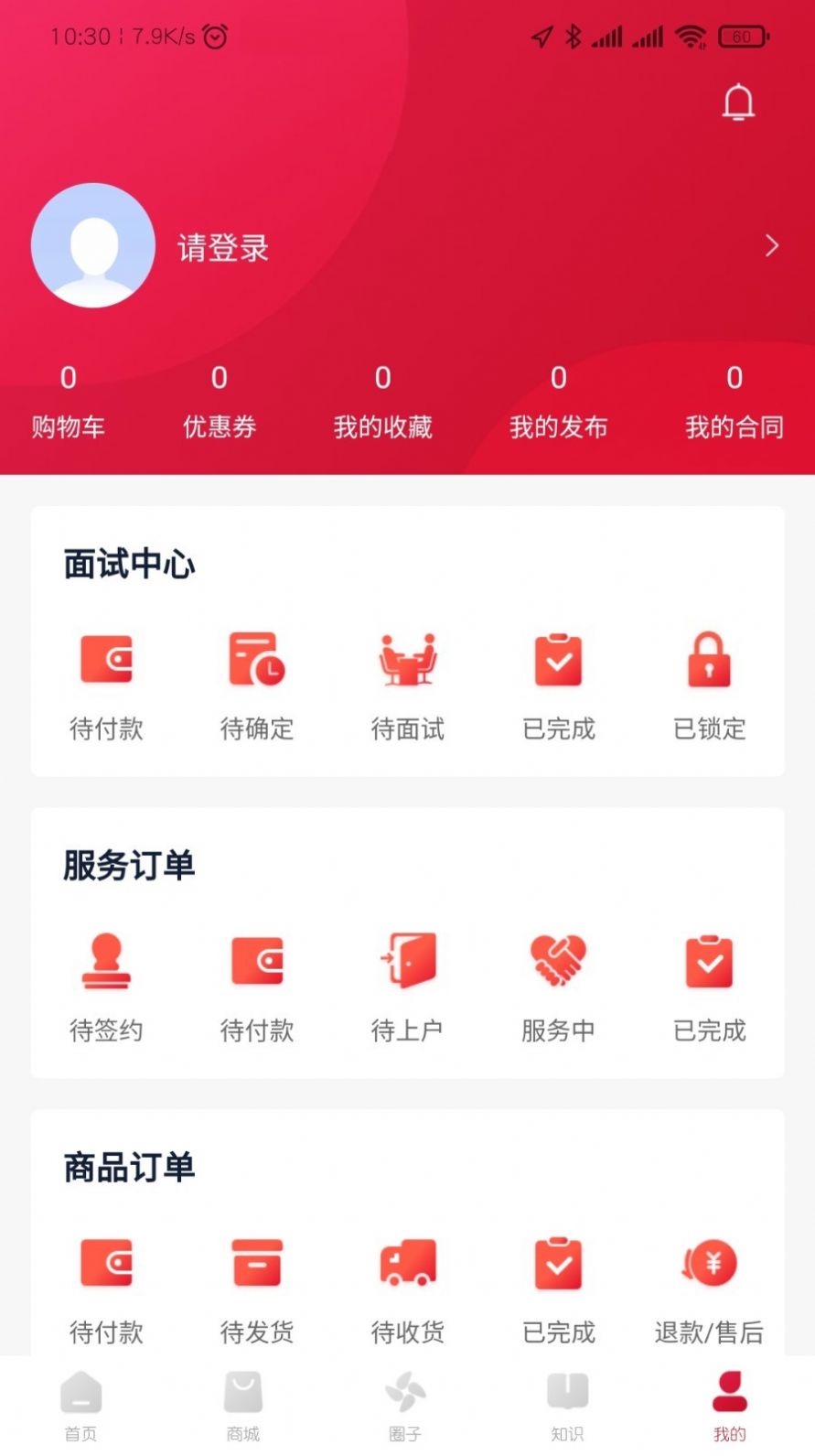Switch to the 商城 tab
The height and width of the screenshot is (1456, 815).
pos(242,1405)
